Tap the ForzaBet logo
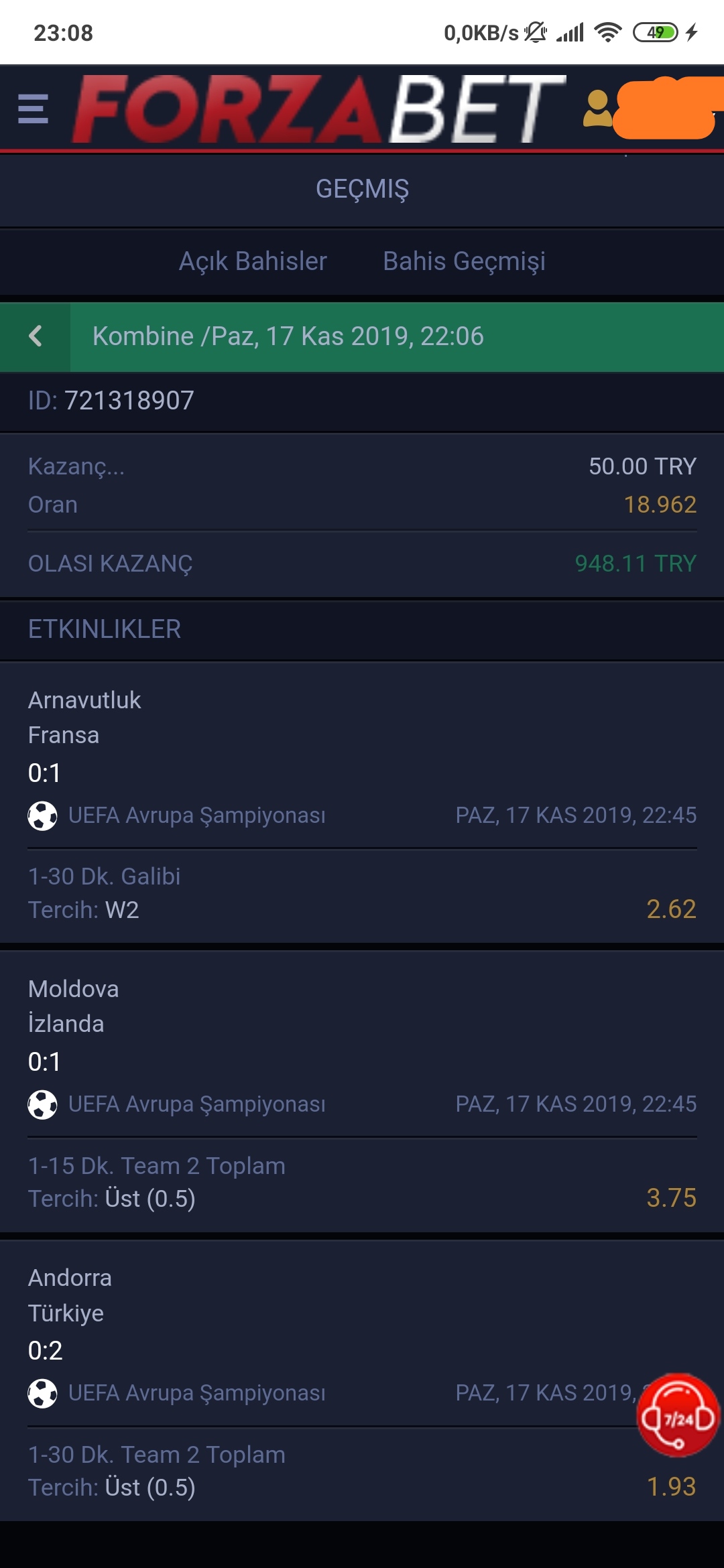 click(319, 109)
